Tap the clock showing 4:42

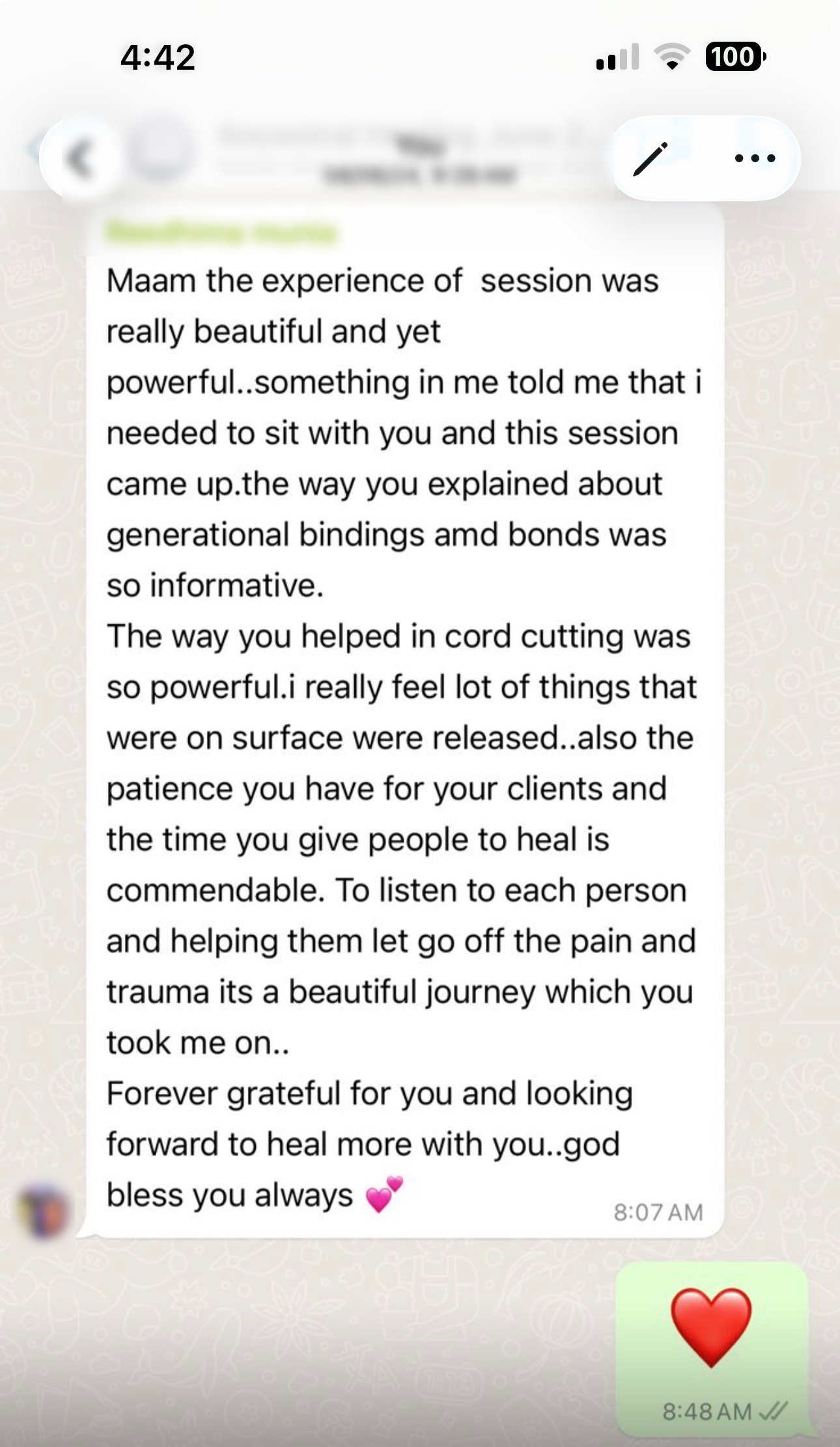point(156,57)
